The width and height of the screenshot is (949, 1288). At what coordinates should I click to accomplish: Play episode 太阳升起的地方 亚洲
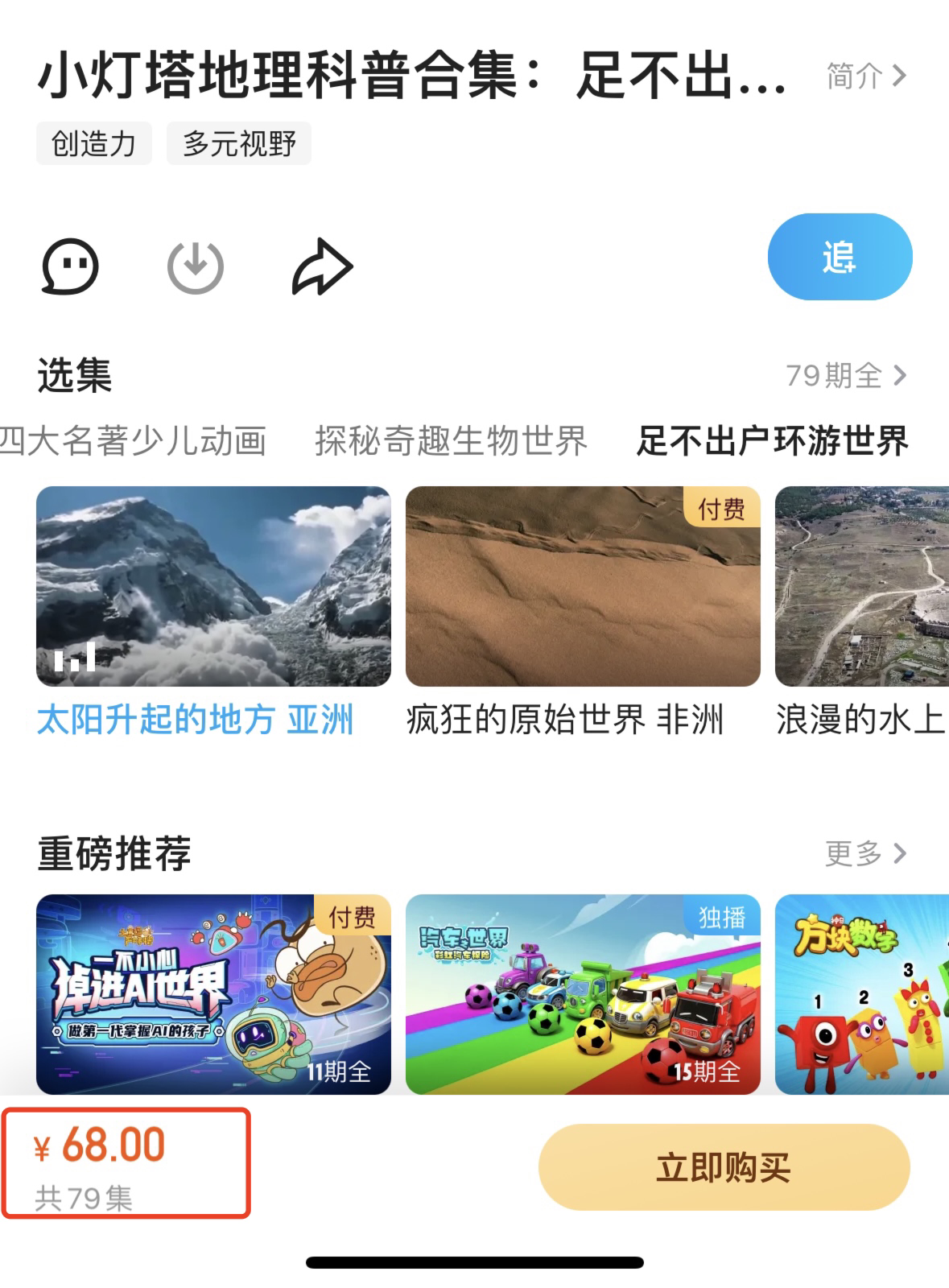pyautogui.click(x=213, y=586)
